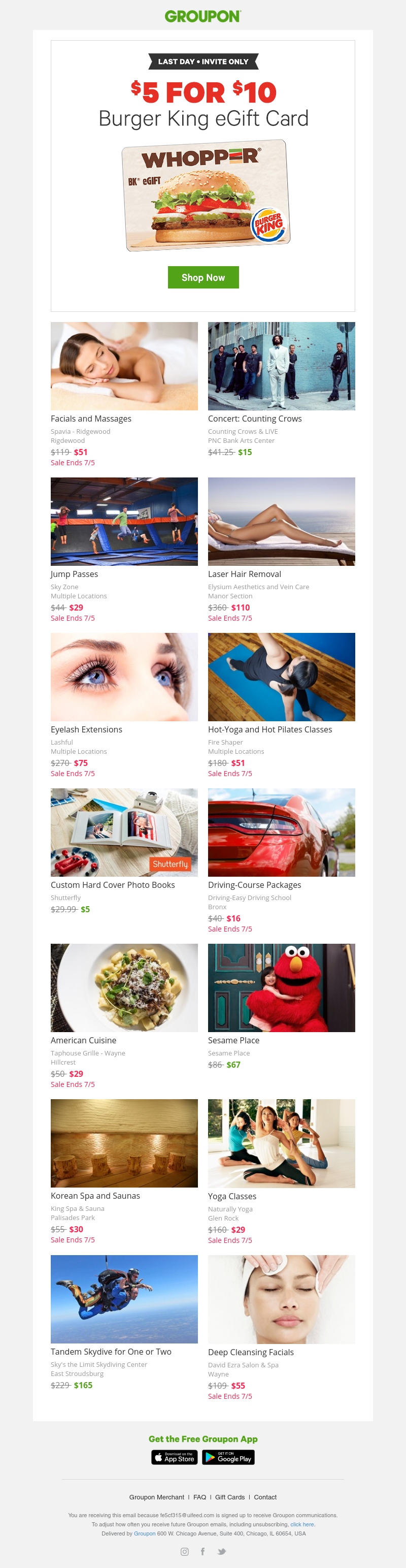Tap 'click here' to adjust email preferences
Viewport: 406px width, 1568px height.
302,1525
